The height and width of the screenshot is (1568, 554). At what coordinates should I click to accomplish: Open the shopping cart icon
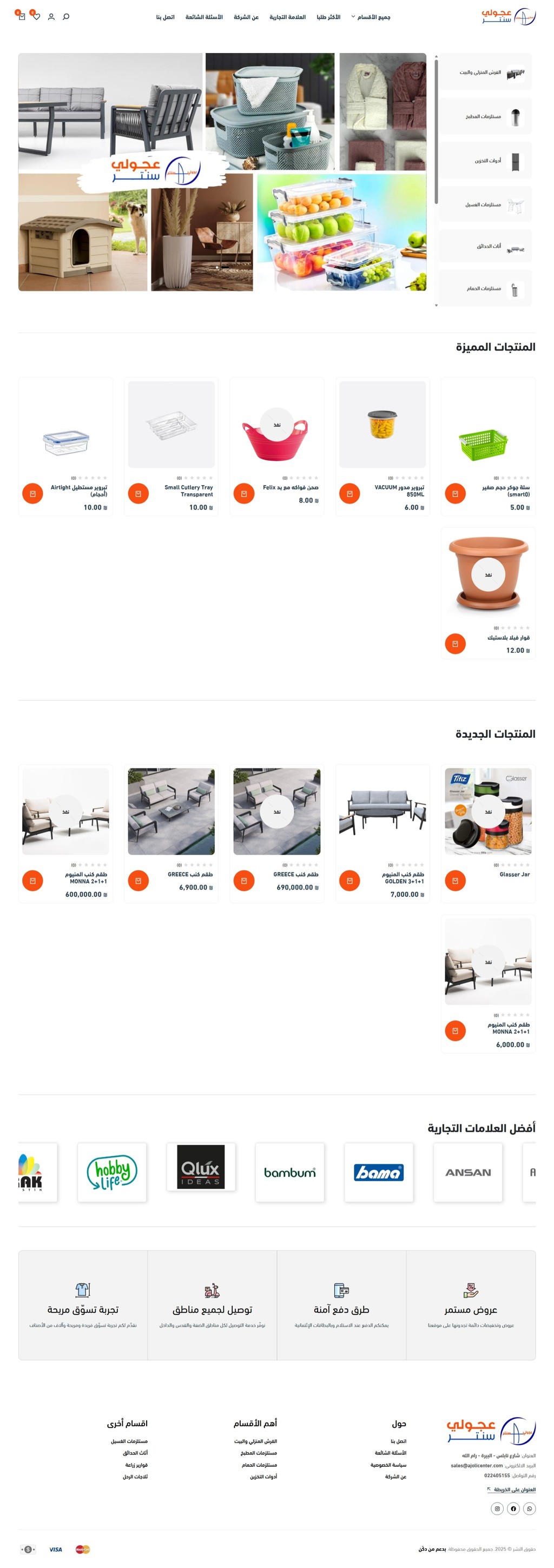tap(22, 16)
